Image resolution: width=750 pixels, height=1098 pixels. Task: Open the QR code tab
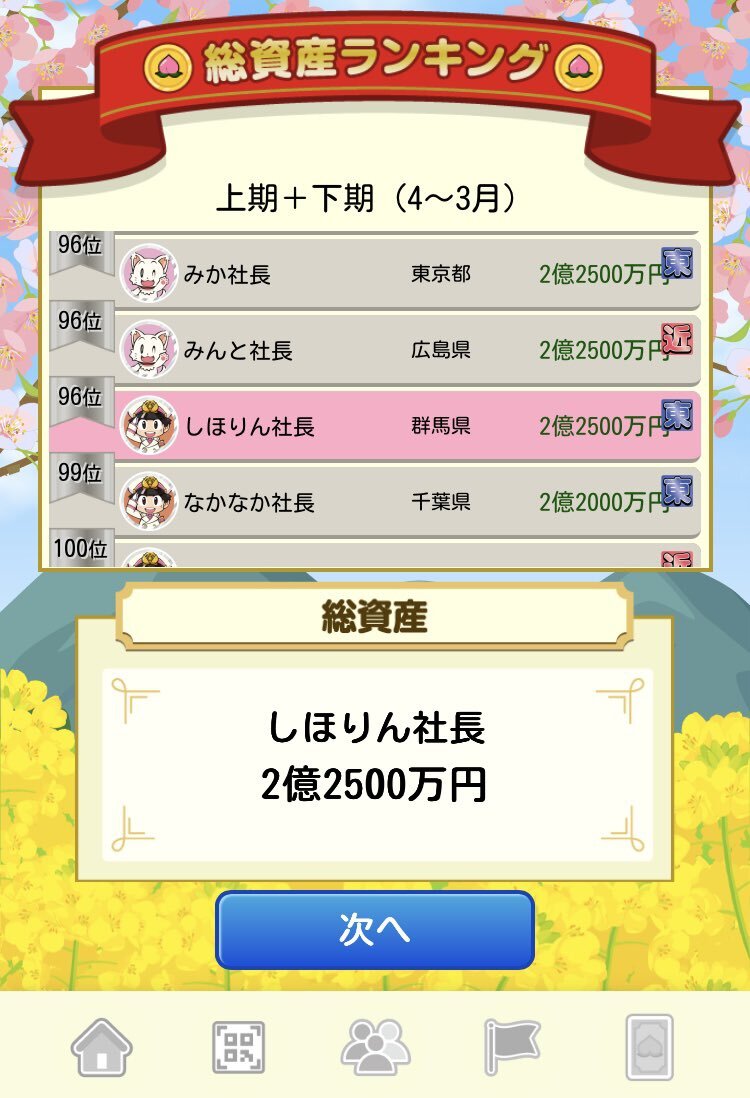point(239,1047)
